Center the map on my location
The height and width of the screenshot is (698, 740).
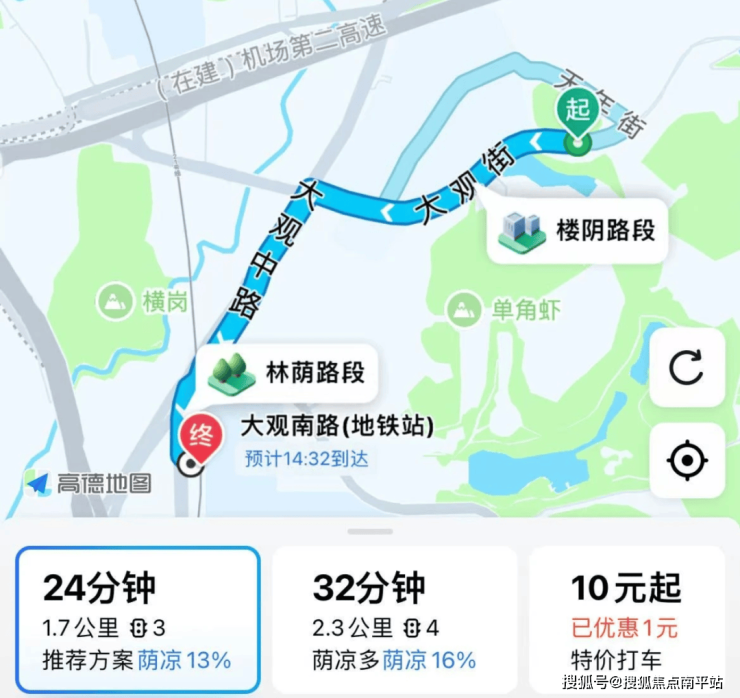click(x=686, y=461)
